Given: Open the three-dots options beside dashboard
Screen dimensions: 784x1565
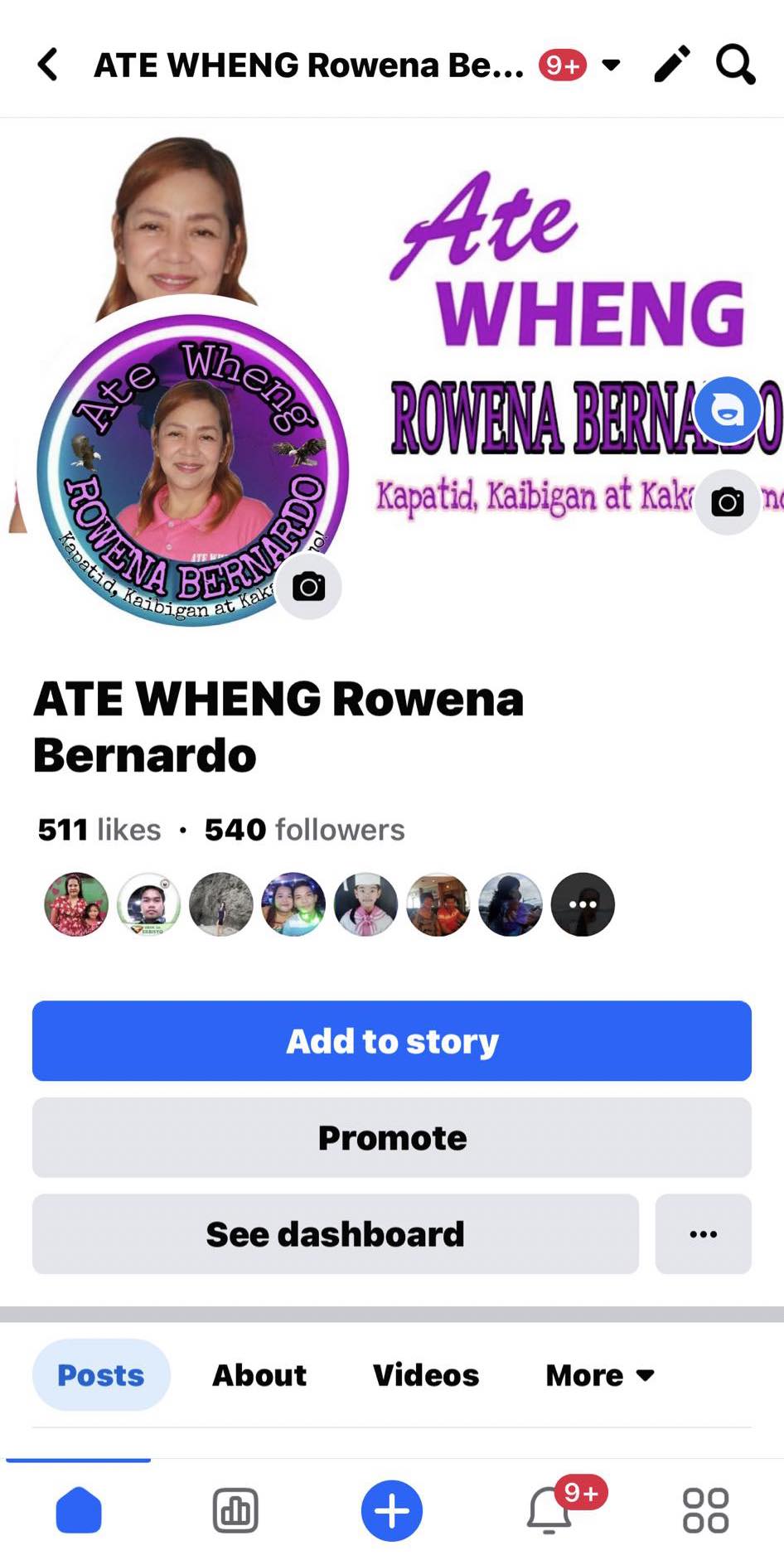Looking at the screenshot, I should click(x=703, y=1234).
